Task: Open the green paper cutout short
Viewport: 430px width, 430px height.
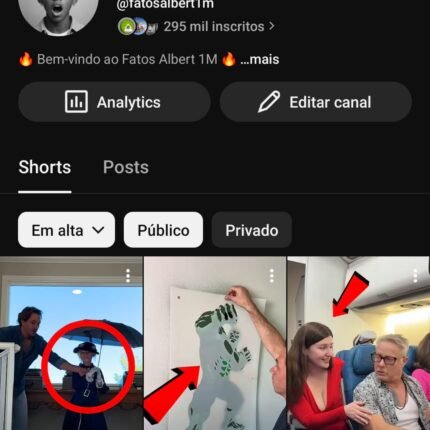Action: tap(215, 343)
